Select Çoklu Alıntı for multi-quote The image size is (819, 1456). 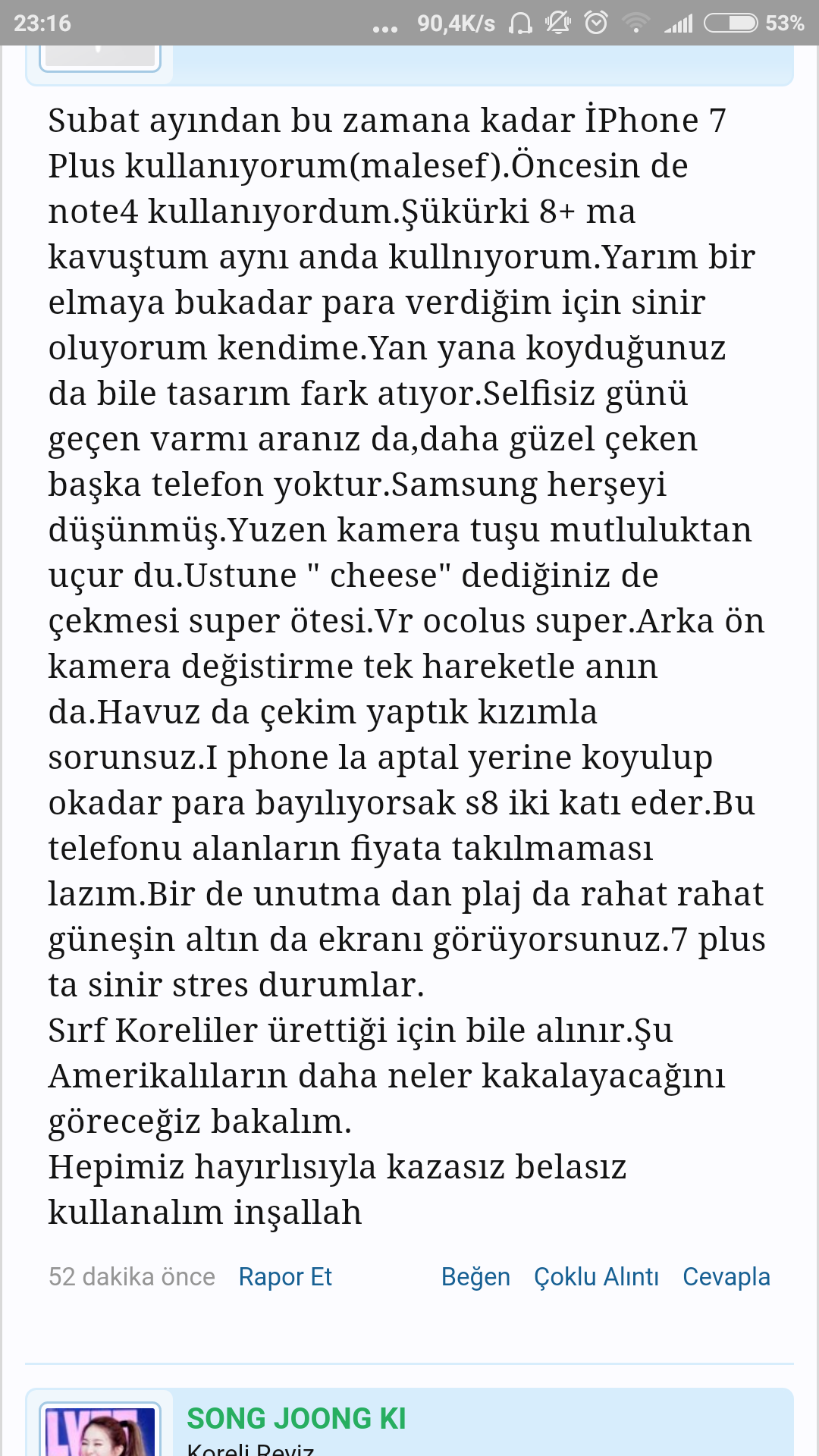596,1277
